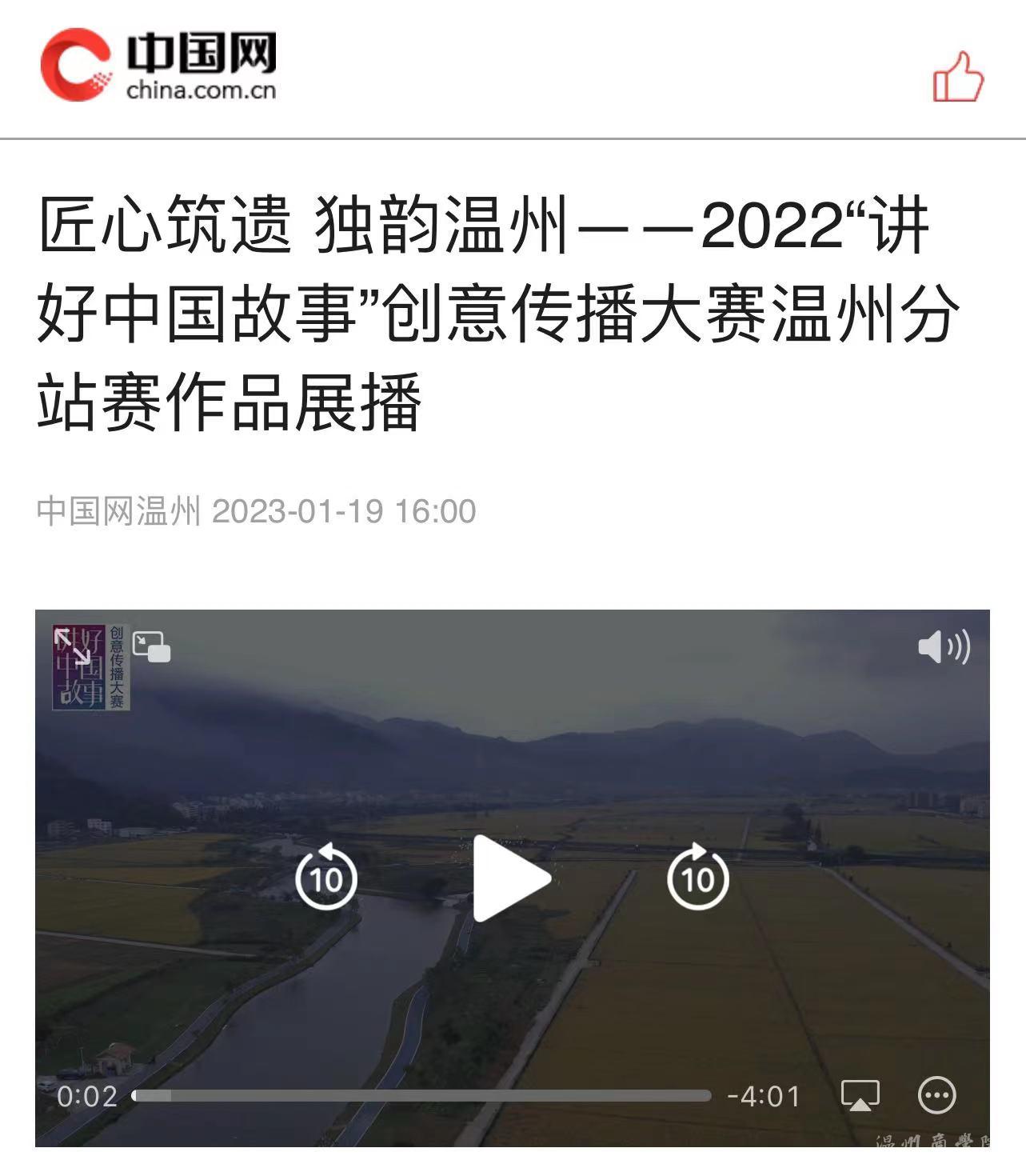Enable picture-in-picture mode

pos(151,647)
